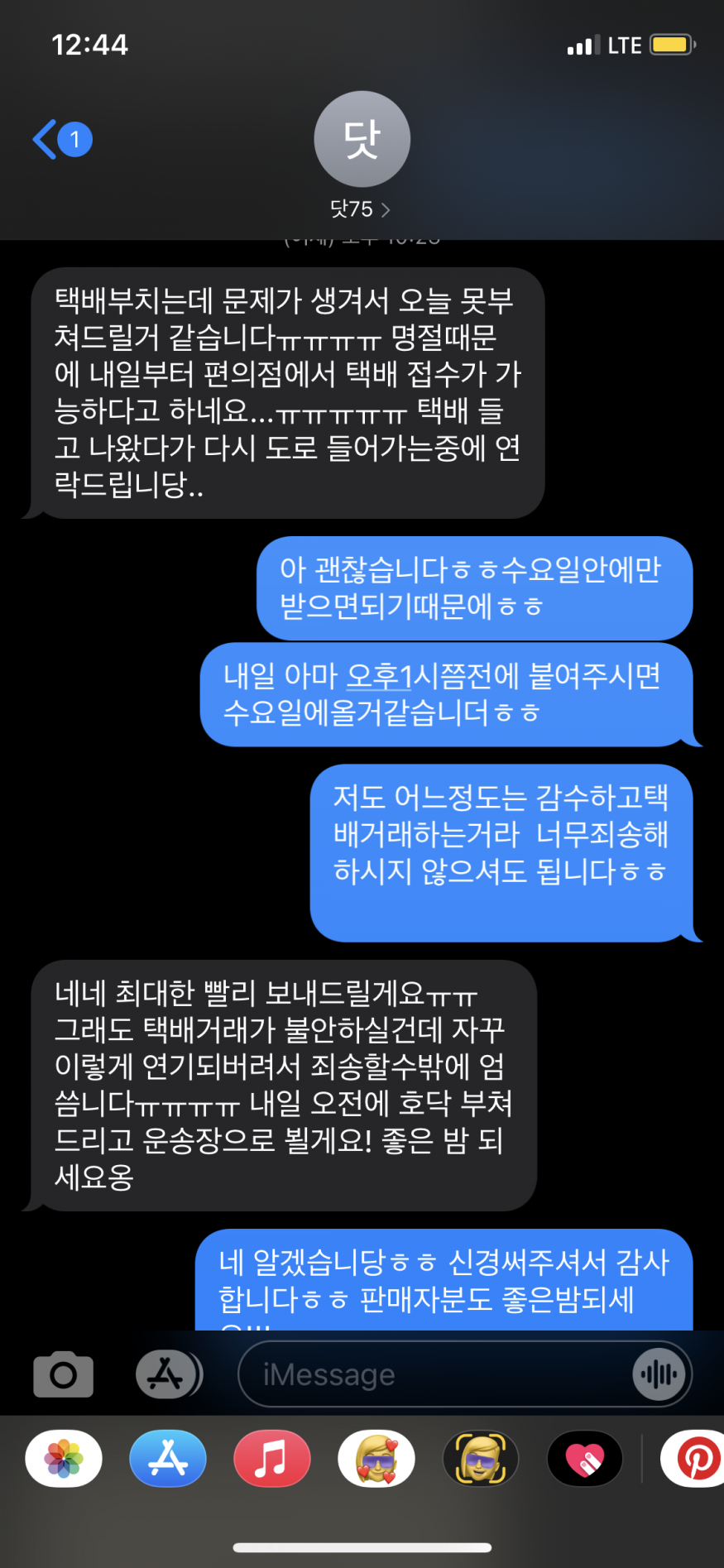
Task: Open contact details for 닷75
Action: (x=361, y=209)
